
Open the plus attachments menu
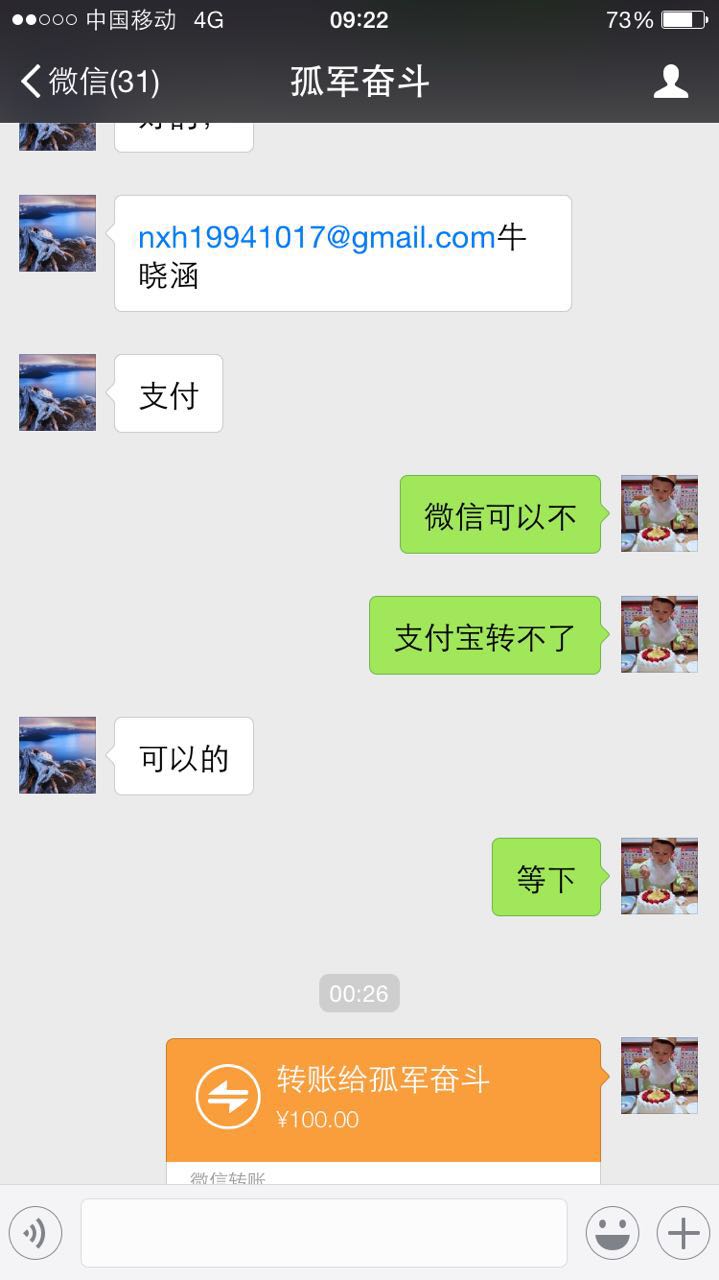683,1233
